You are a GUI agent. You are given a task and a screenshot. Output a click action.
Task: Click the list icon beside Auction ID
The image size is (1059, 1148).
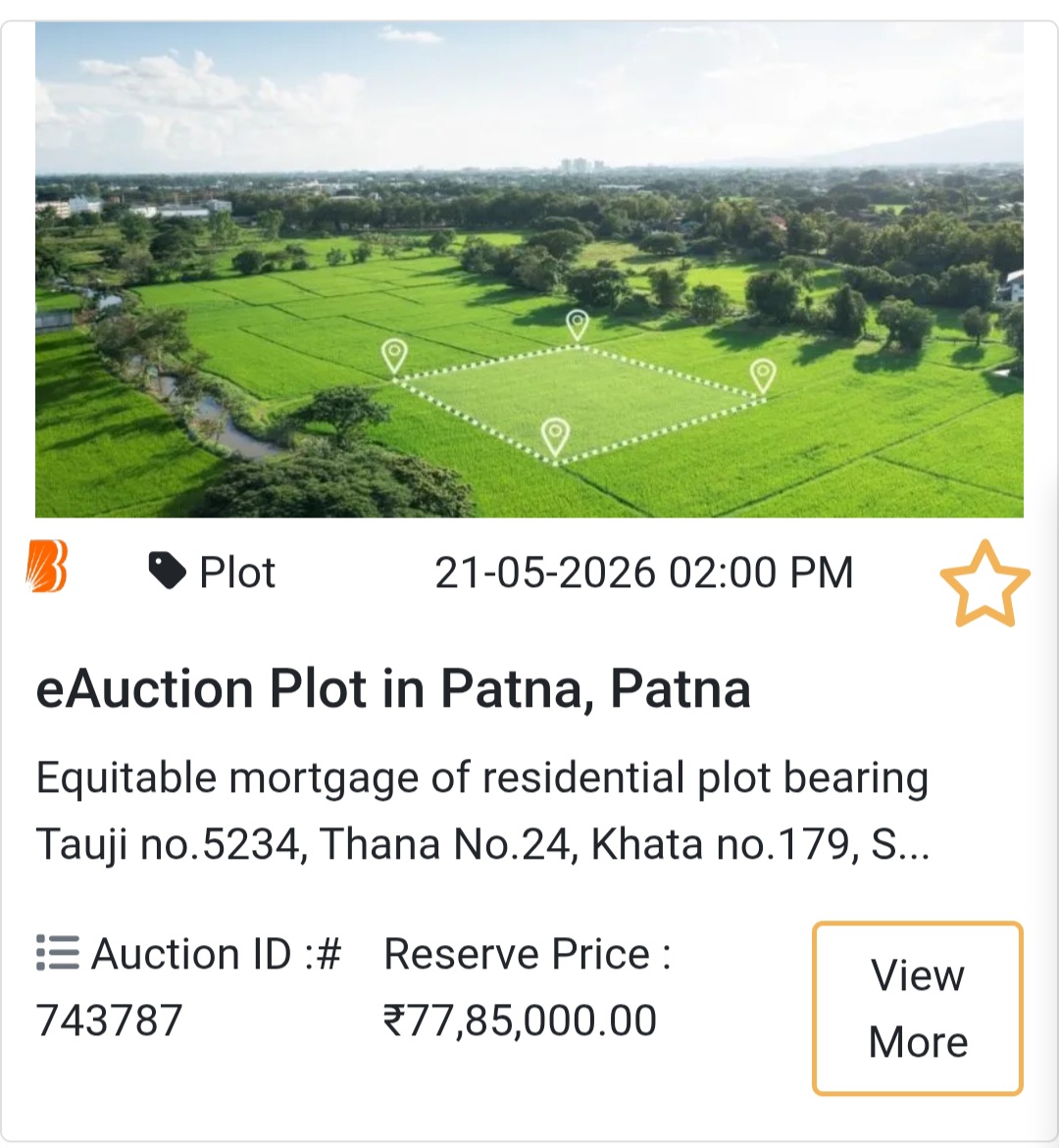pyautogui.click(x=58, y=952)
